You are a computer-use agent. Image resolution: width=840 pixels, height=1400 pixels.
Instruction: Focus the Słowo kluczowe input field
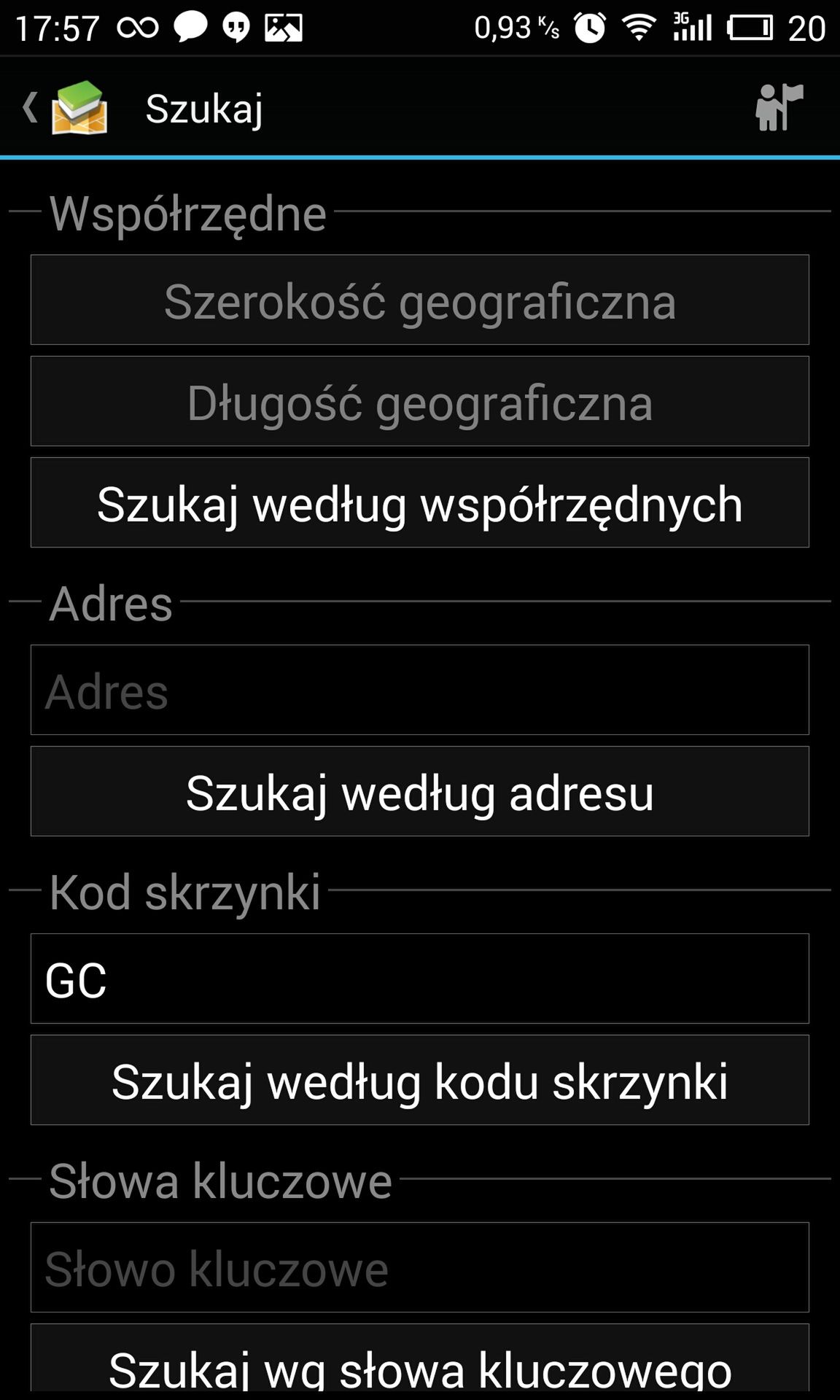pyautogui.click(x=420, y=1267)
